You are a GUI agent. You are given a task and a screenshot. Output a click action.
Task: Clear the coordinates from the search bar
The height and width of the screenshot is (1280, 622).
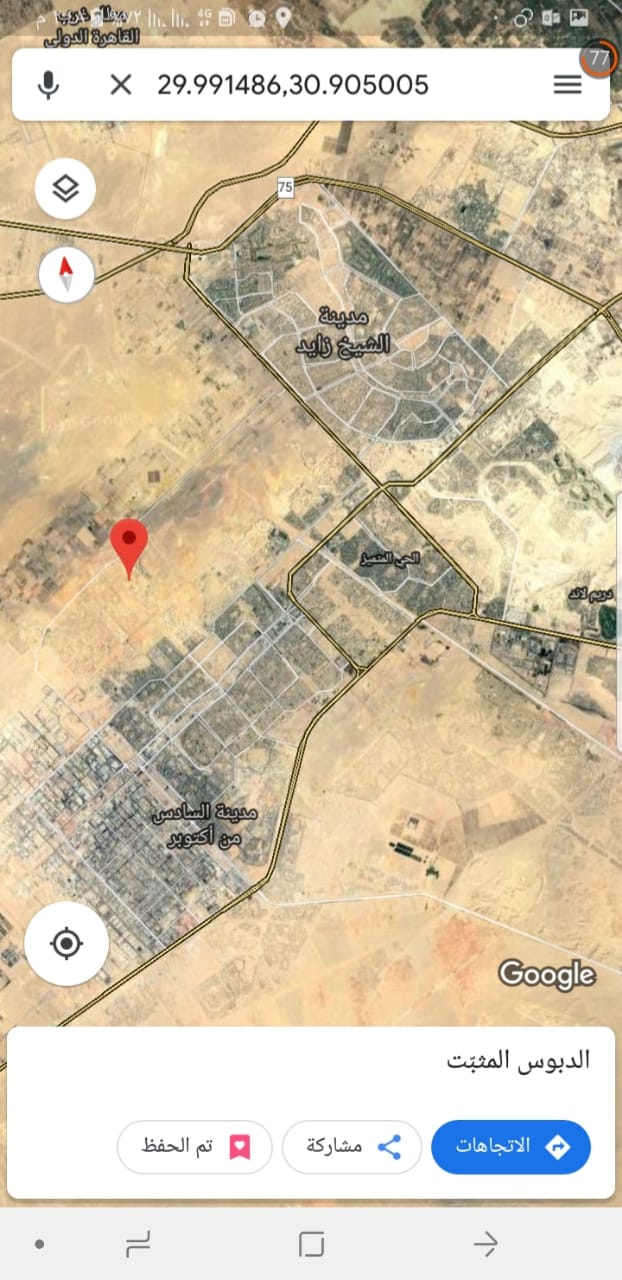pos(121,85)
